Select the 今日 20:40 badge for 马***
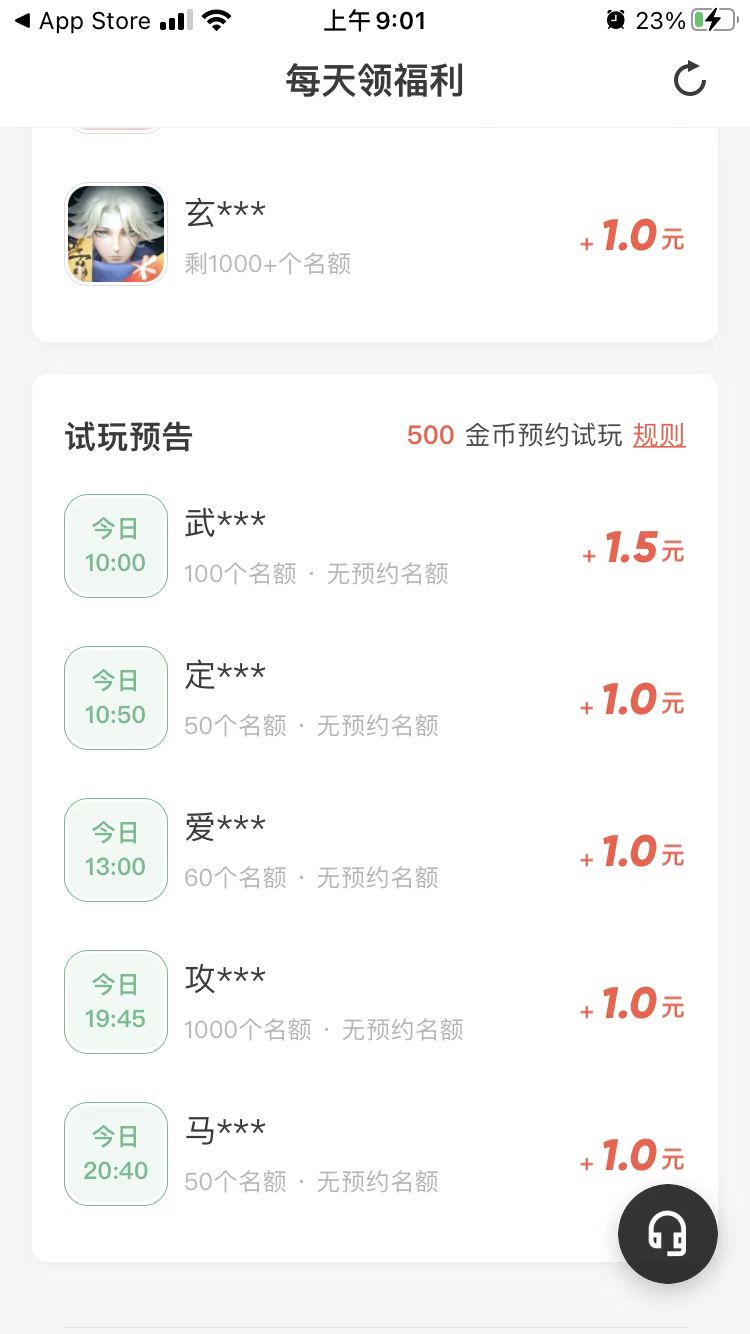750x1334 pixels. (116, 1154)
